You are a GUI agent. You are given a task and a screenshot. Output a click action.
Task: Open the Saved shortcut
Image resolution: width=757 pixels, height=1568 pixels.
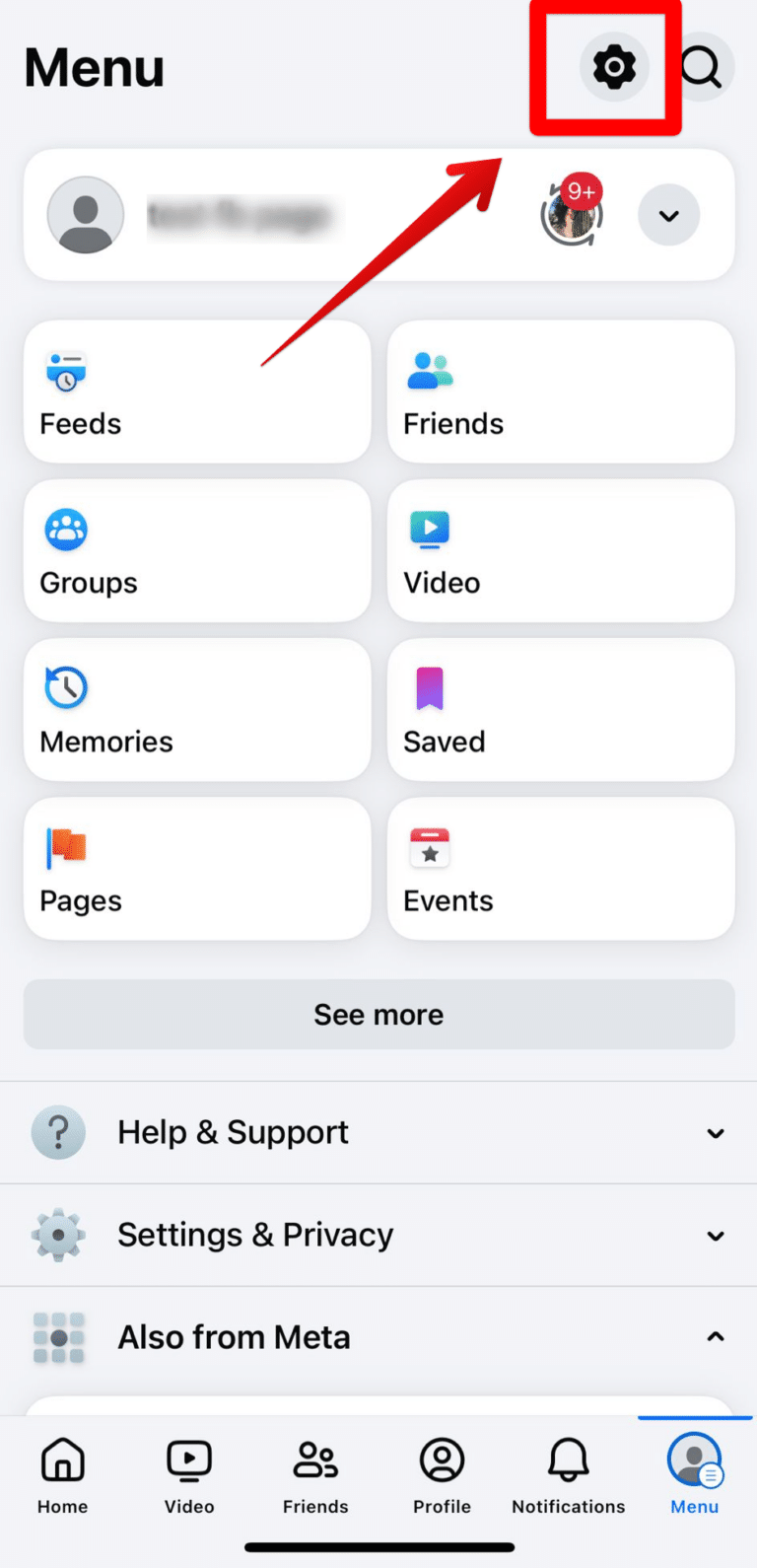point(560,710)
